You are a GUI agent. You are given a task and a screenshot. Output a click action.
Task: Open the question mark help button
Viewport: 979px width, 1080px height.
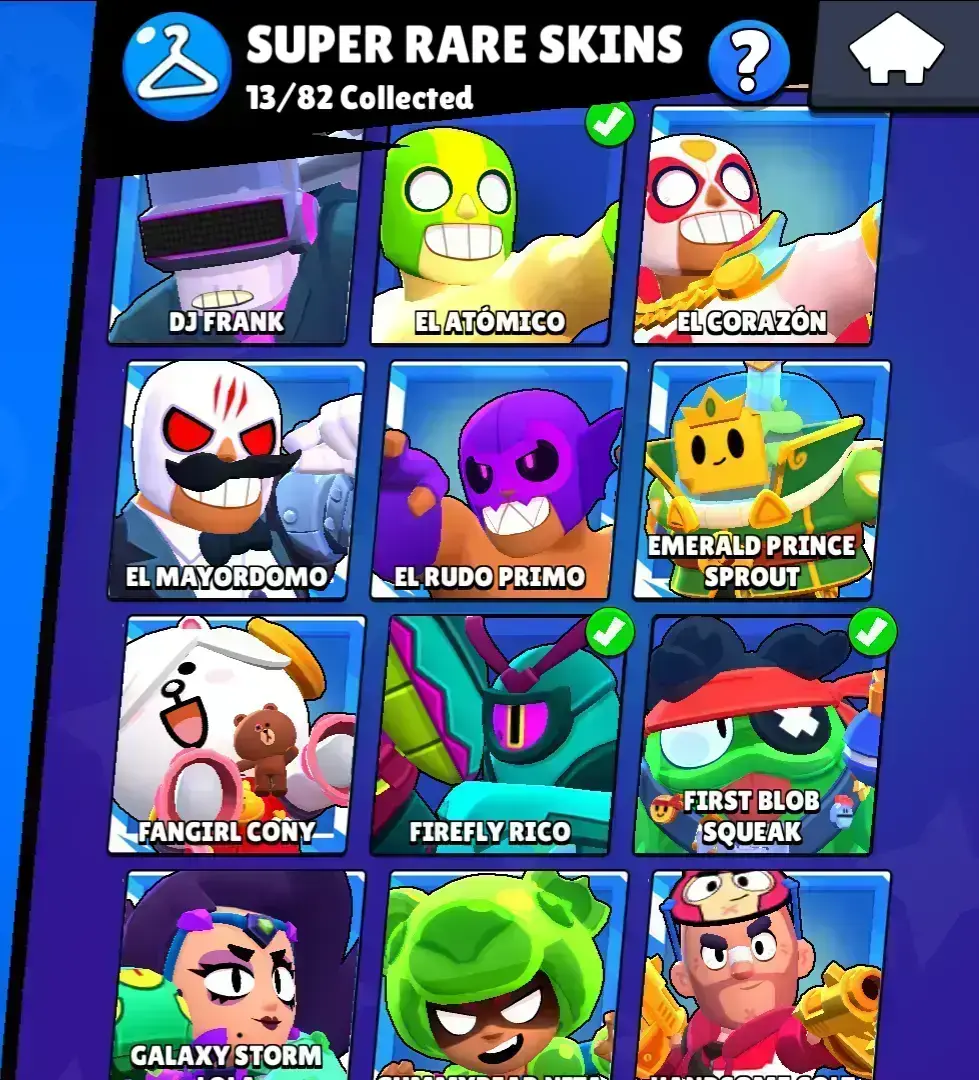pos(748,63)
